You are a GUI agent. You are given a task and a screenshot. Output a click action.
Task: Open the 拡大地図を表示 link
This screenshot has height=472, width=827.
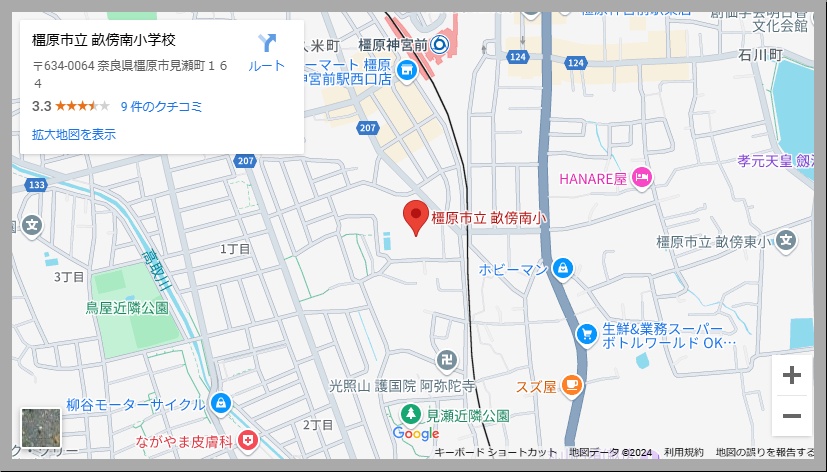74,134
